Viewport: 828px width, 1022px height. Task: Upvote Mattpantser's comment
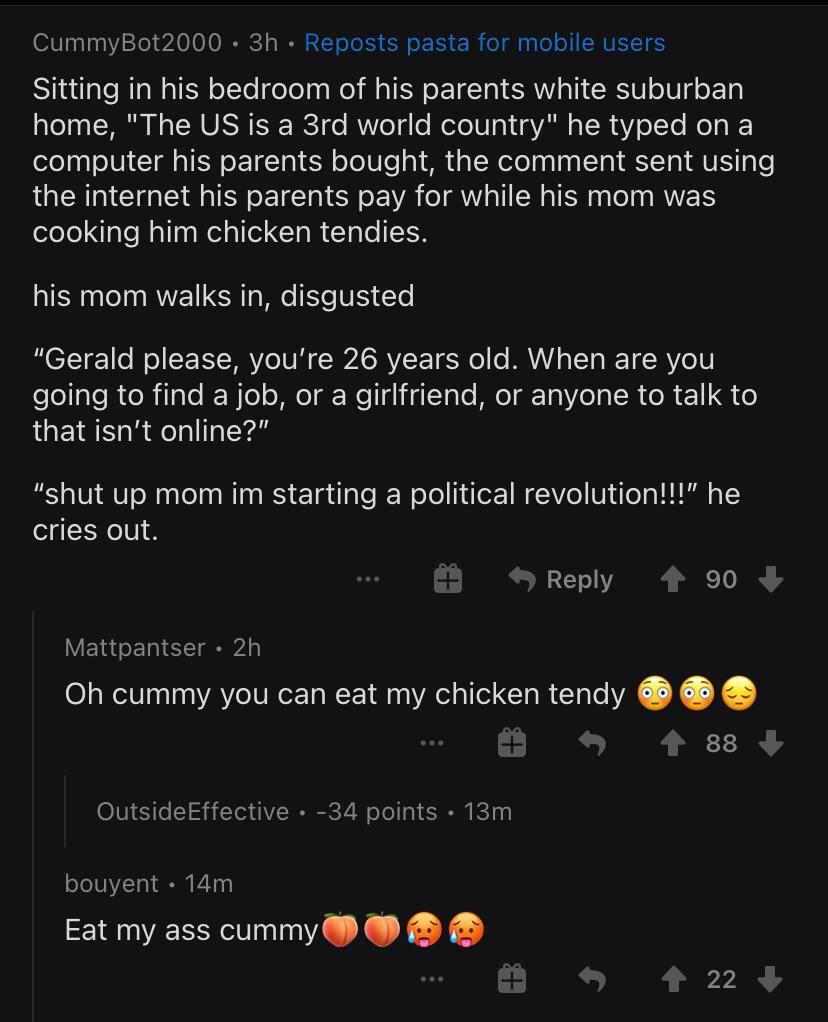(675, 743)
